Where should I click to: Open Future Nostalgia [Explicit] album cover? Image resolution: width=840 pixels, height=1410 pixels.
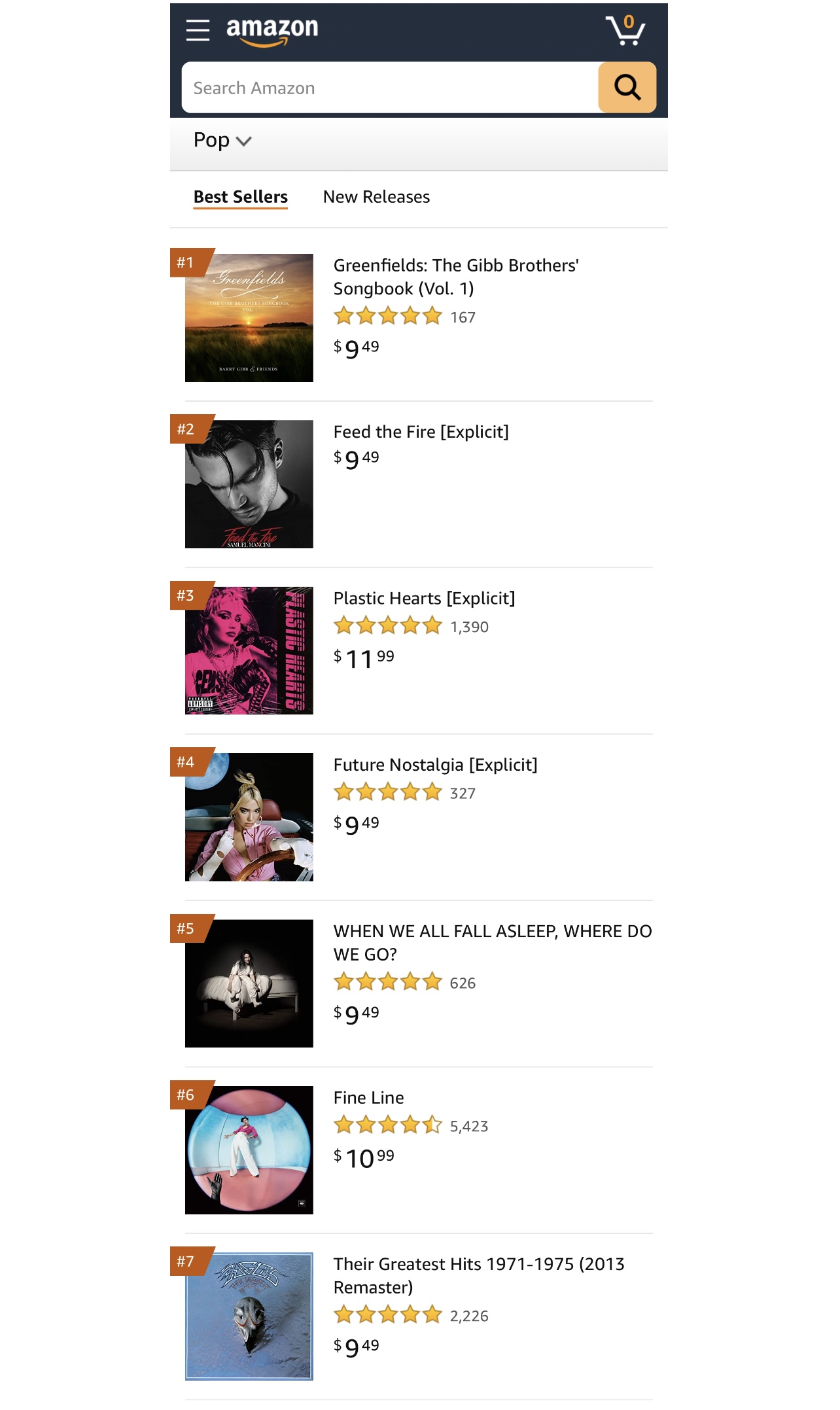click(249, 817)
